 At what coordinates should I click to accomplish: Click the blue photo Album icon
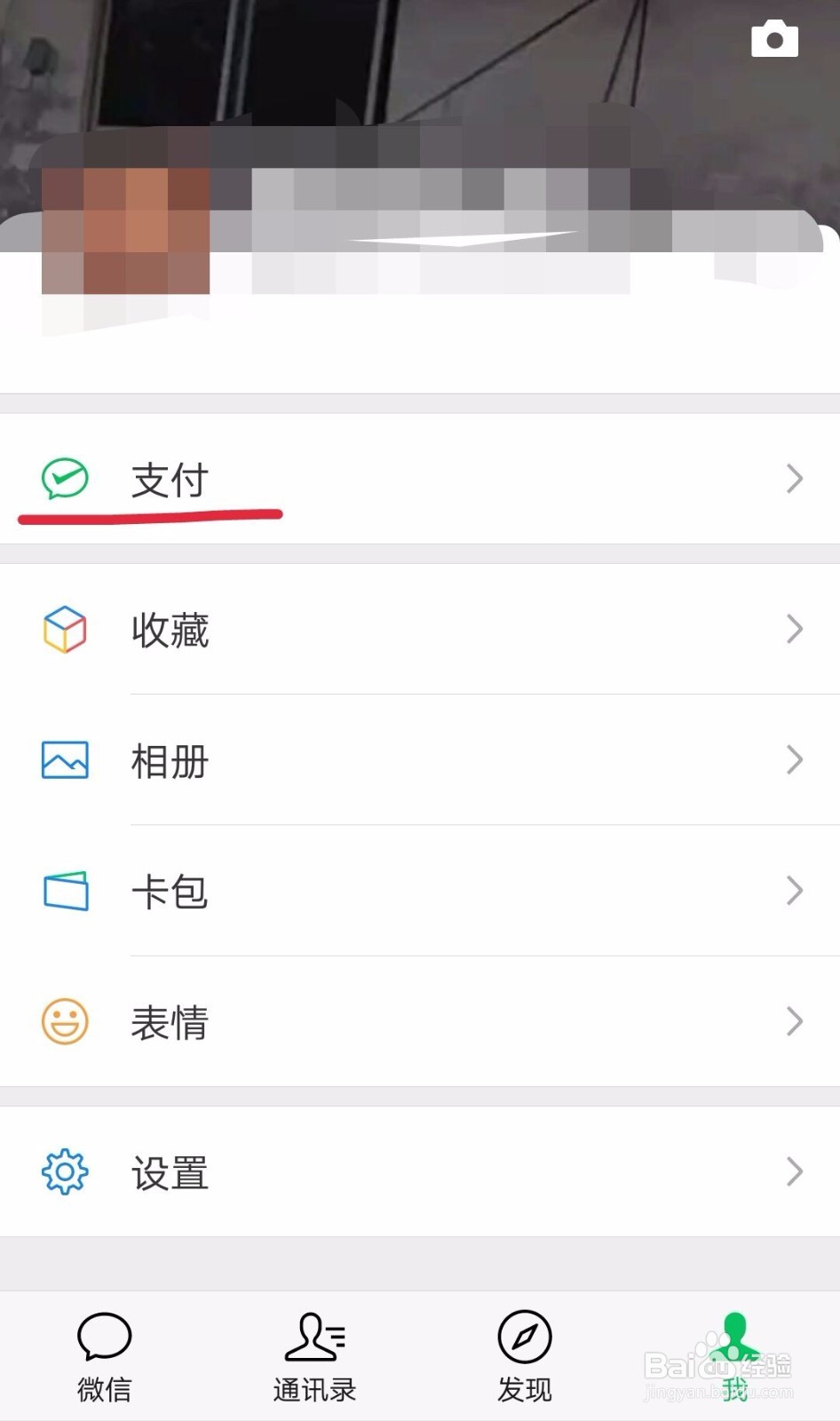[63, 760]
